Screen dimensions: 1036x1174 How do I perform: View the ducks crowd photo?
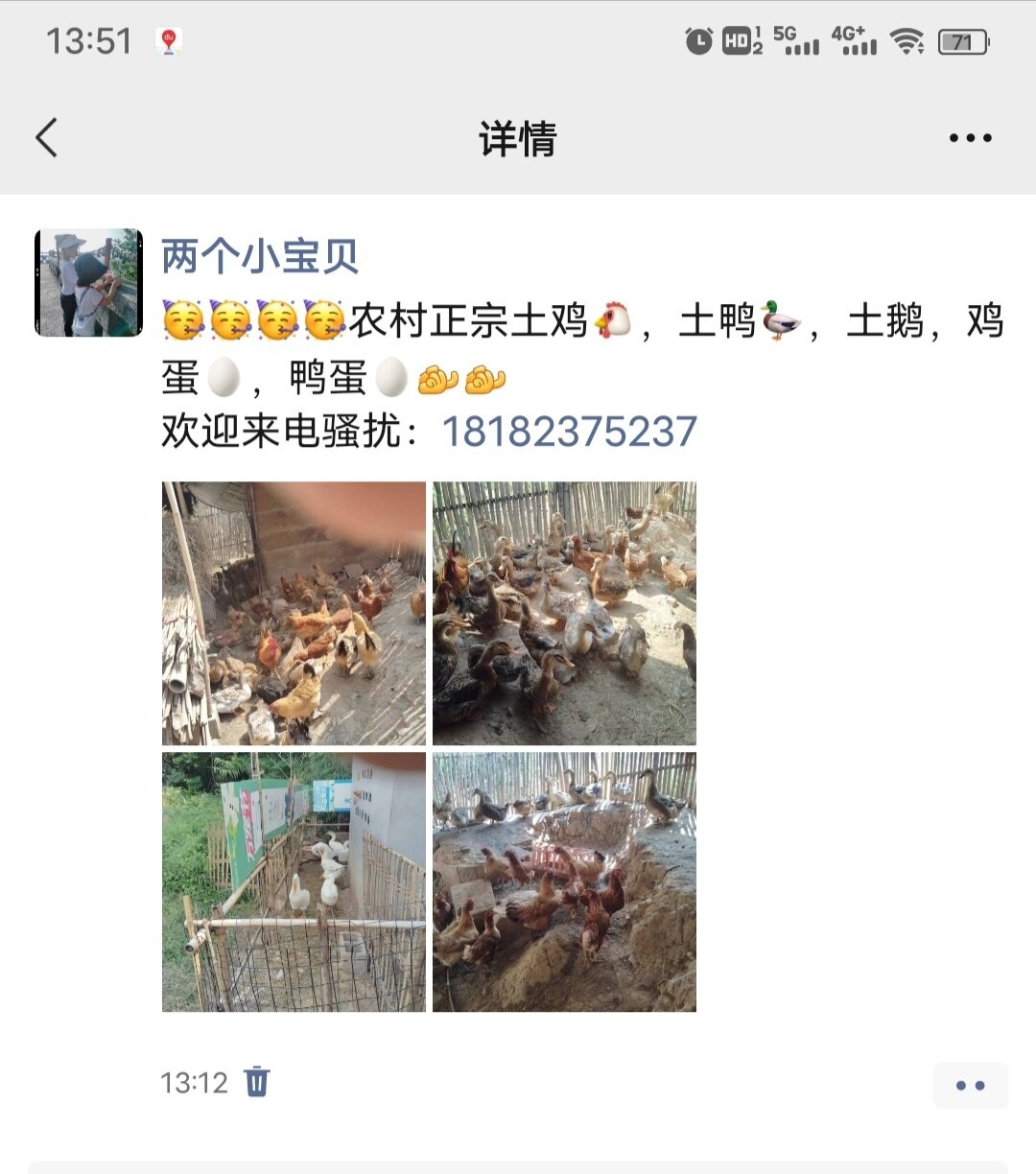pos(564,614)
